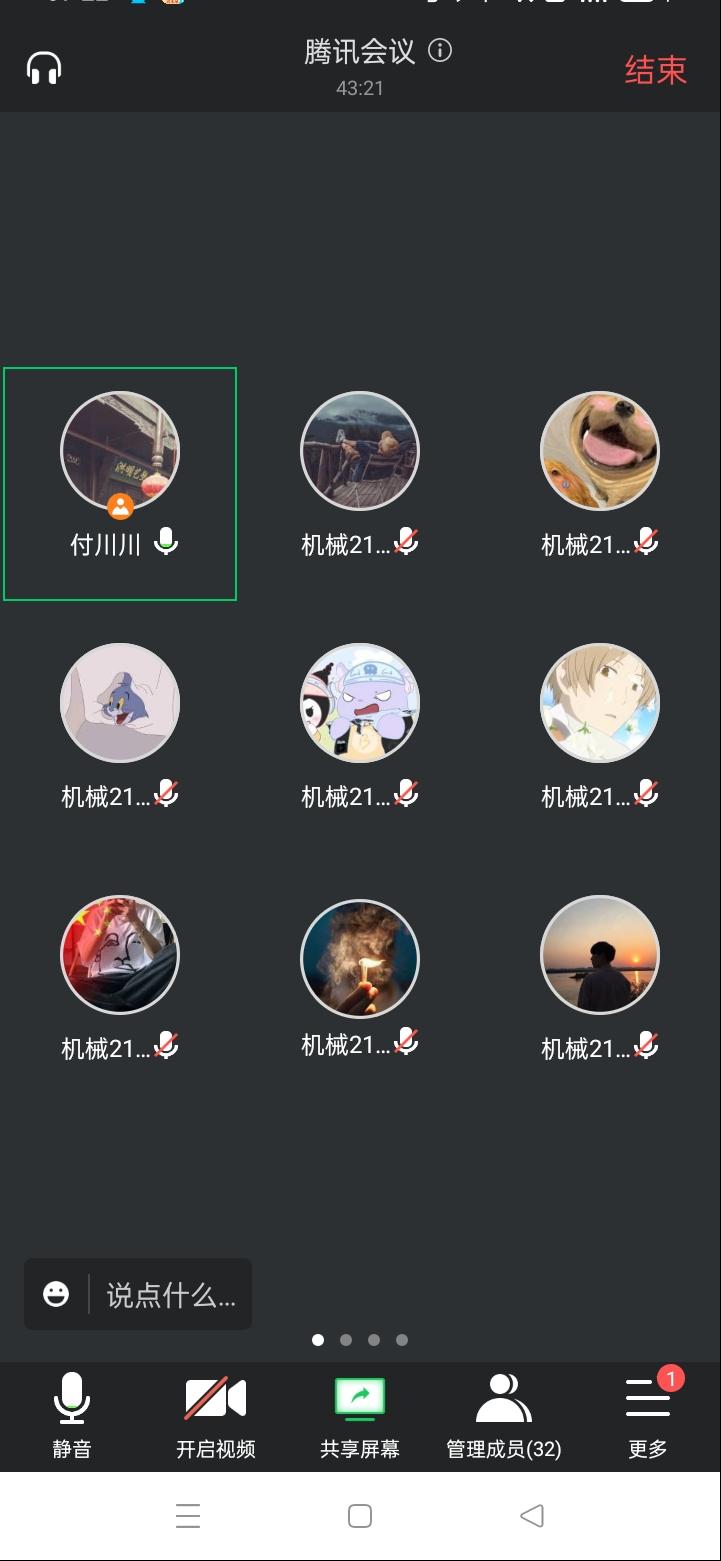Open 管理成员(32) member list

tap(504, 1415)
